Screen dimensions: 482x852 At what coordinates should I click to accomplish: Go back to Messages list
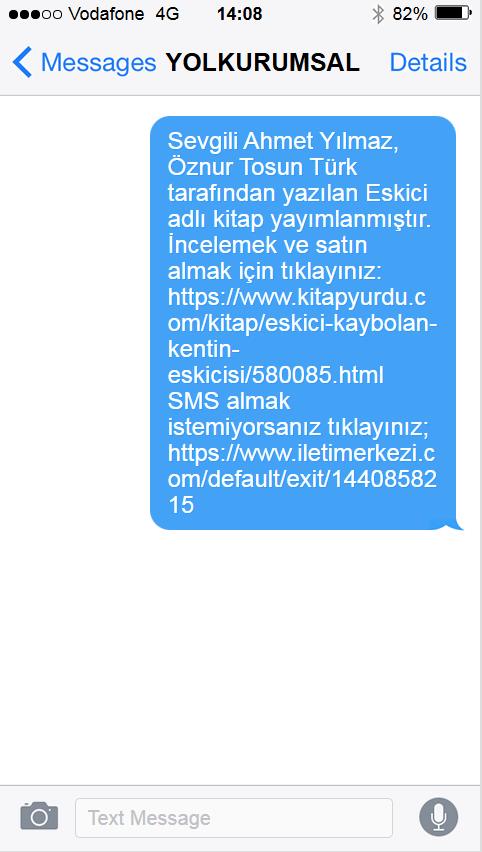point(84,62)
